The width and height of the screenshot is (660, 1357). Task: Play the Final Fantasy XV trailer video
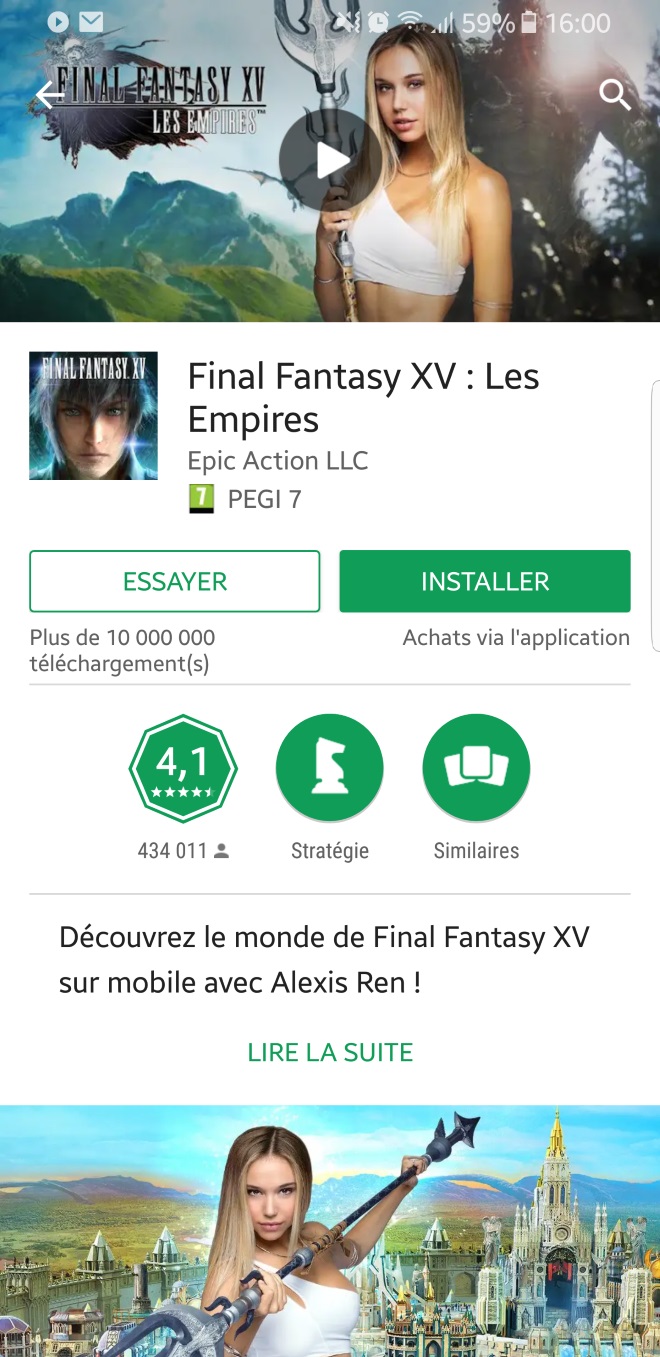pos(329,160)
